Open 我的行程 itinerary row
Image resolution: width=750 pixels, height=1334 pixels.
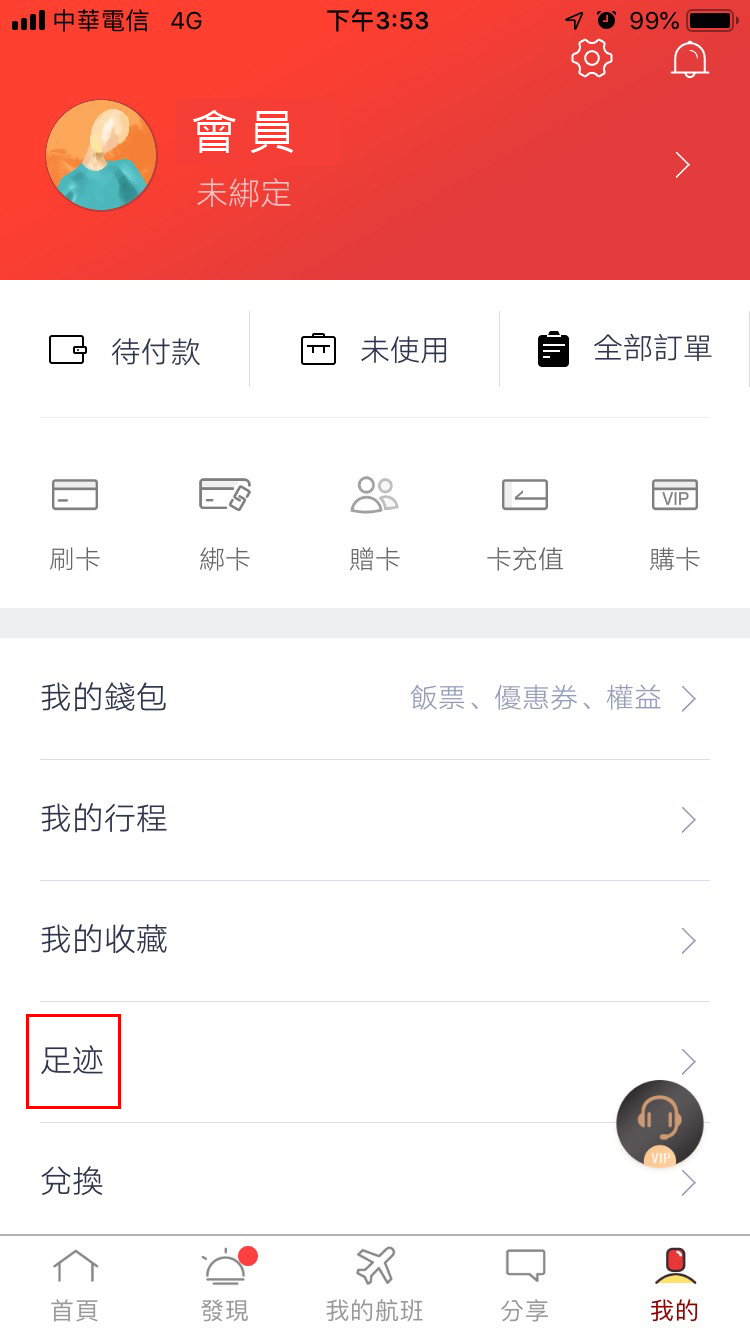[375, 820]
